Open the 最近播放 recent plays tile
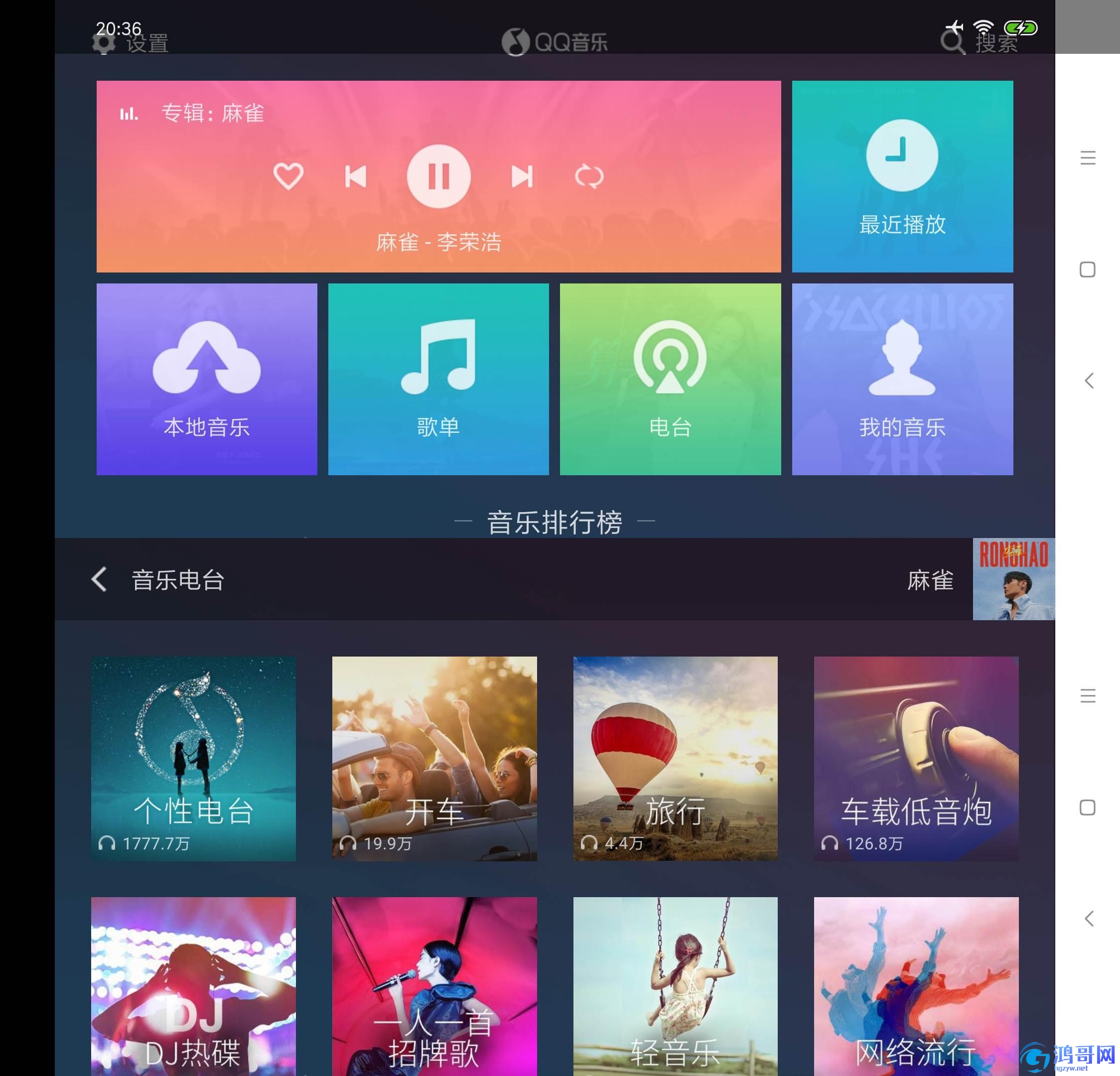Viewport: 1120px width, 1076px height. 902,176
